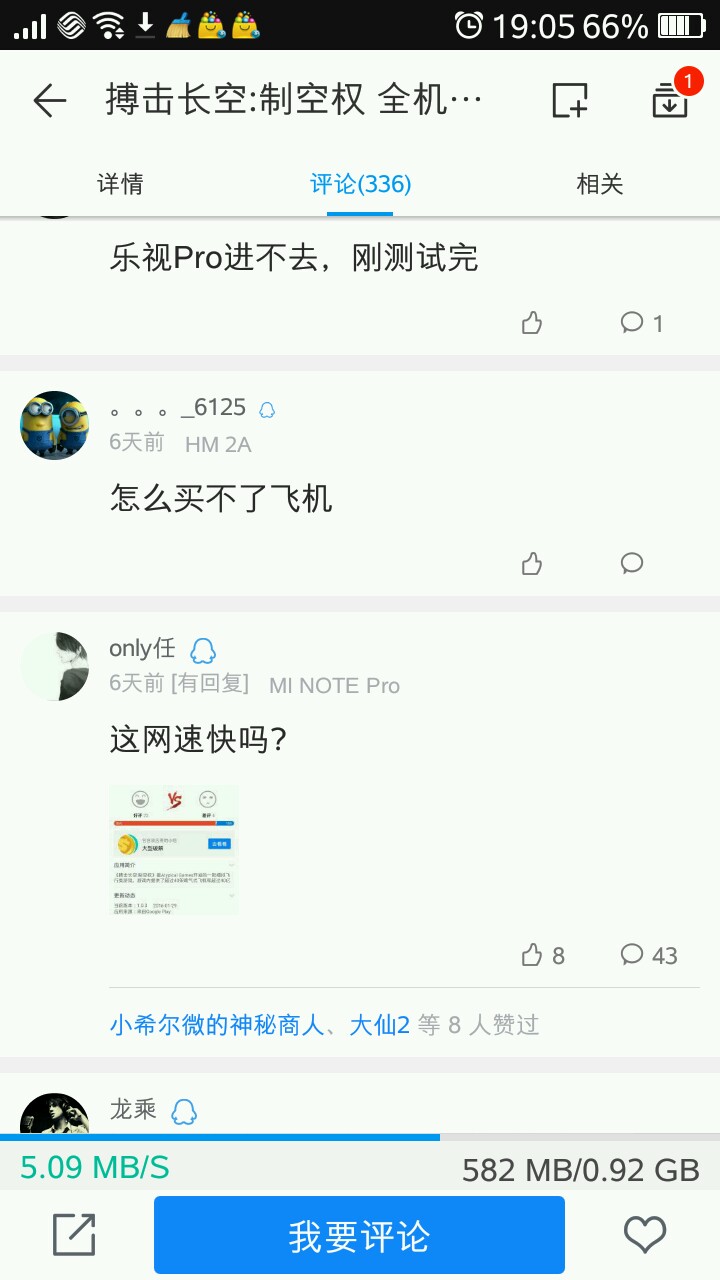Open the screenshot attached to 这网速快吗 comment
The image size is (720, 1280).
coord(174,850)
